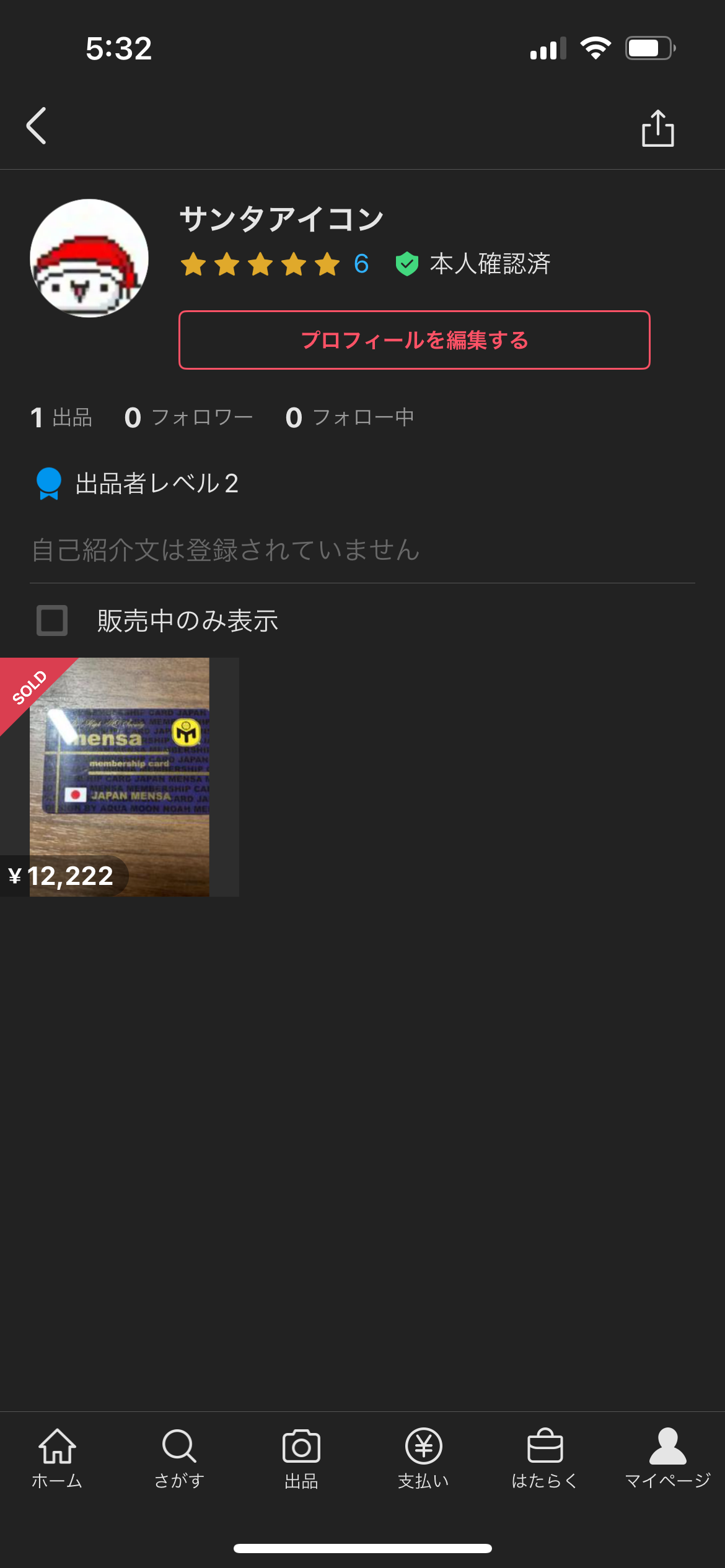
Task: Check the 販売中のみ表示 checkbox
Action: [x=52, y=621]
